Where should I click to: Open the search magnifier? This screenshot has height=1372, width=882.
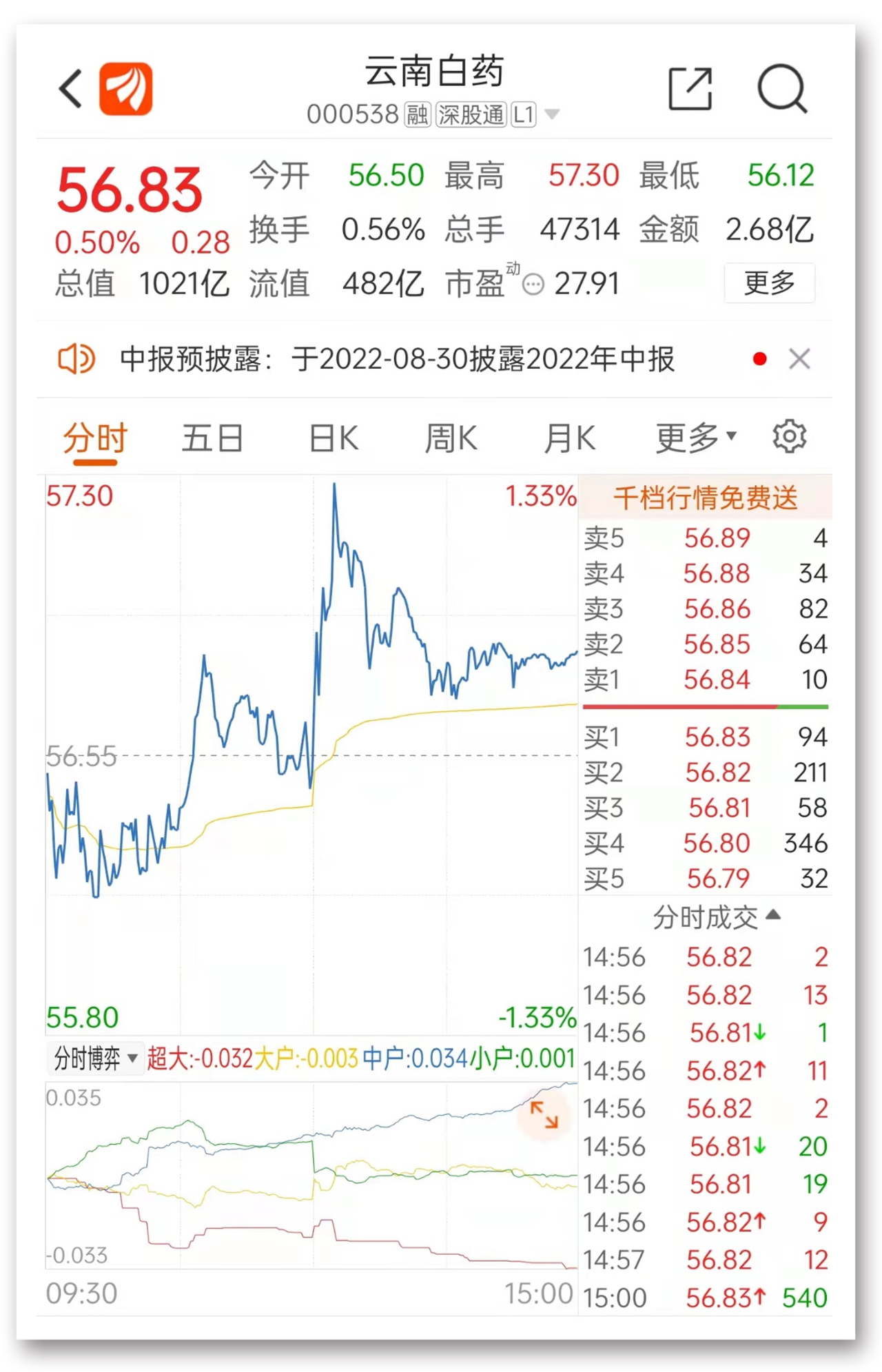[x=782, y=89]
